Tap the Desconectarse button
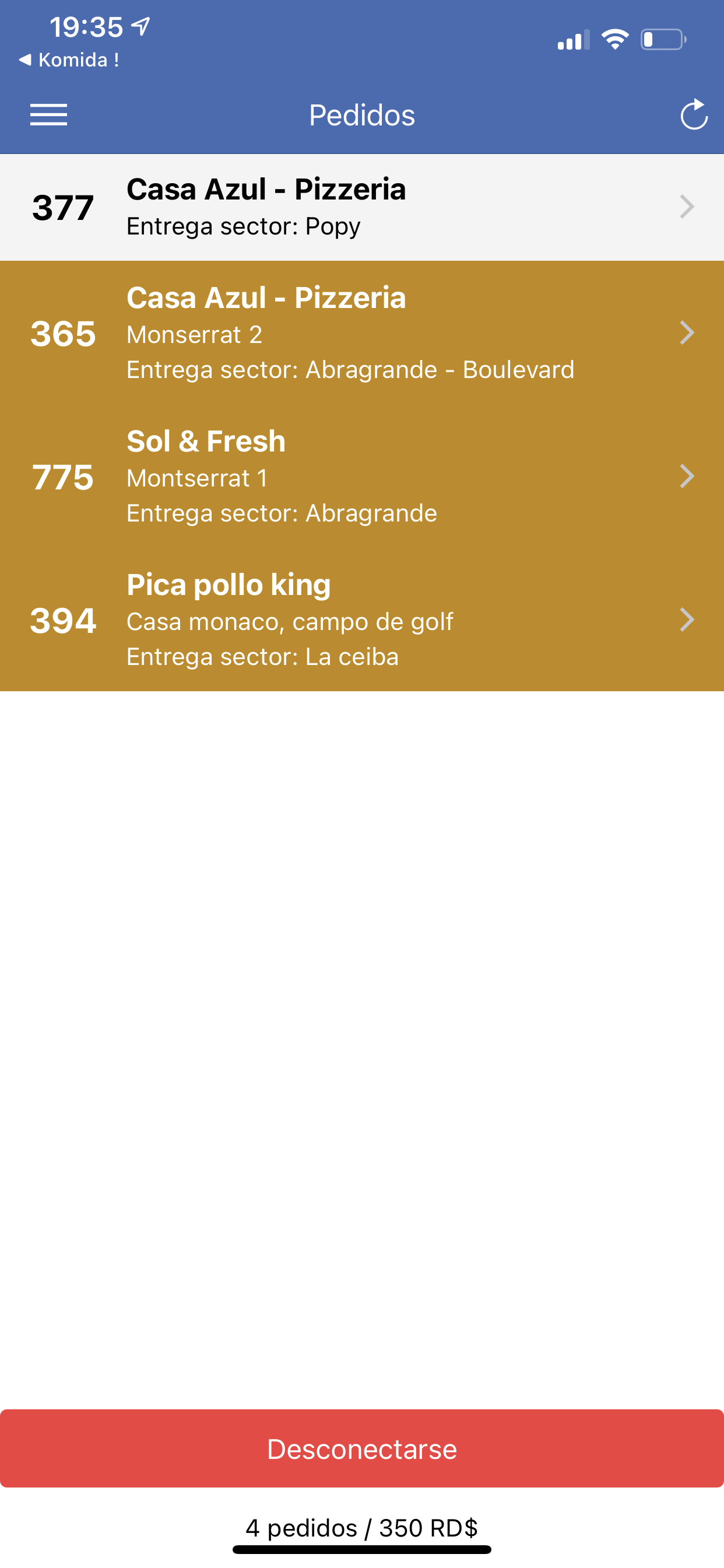 click(362, 1448)
